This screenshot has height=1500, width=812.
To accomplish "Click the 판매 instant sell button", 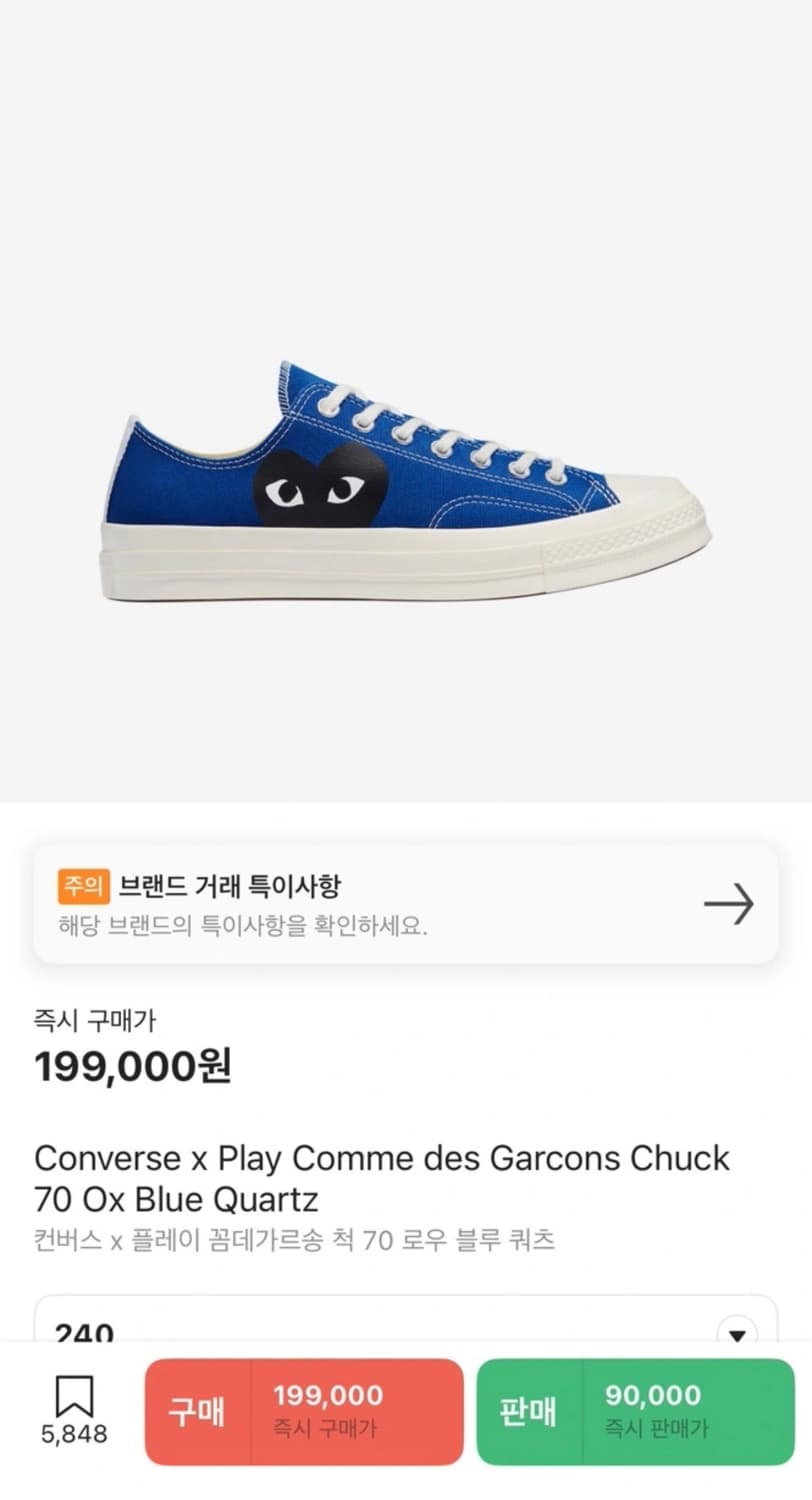I will [638, 1412].
